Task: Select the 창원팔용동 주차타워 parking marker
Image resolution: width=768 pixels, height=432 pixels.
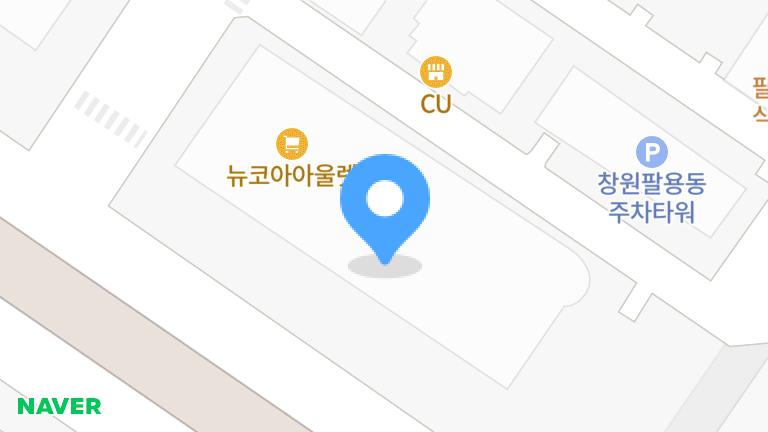Action: coord(652,153)
